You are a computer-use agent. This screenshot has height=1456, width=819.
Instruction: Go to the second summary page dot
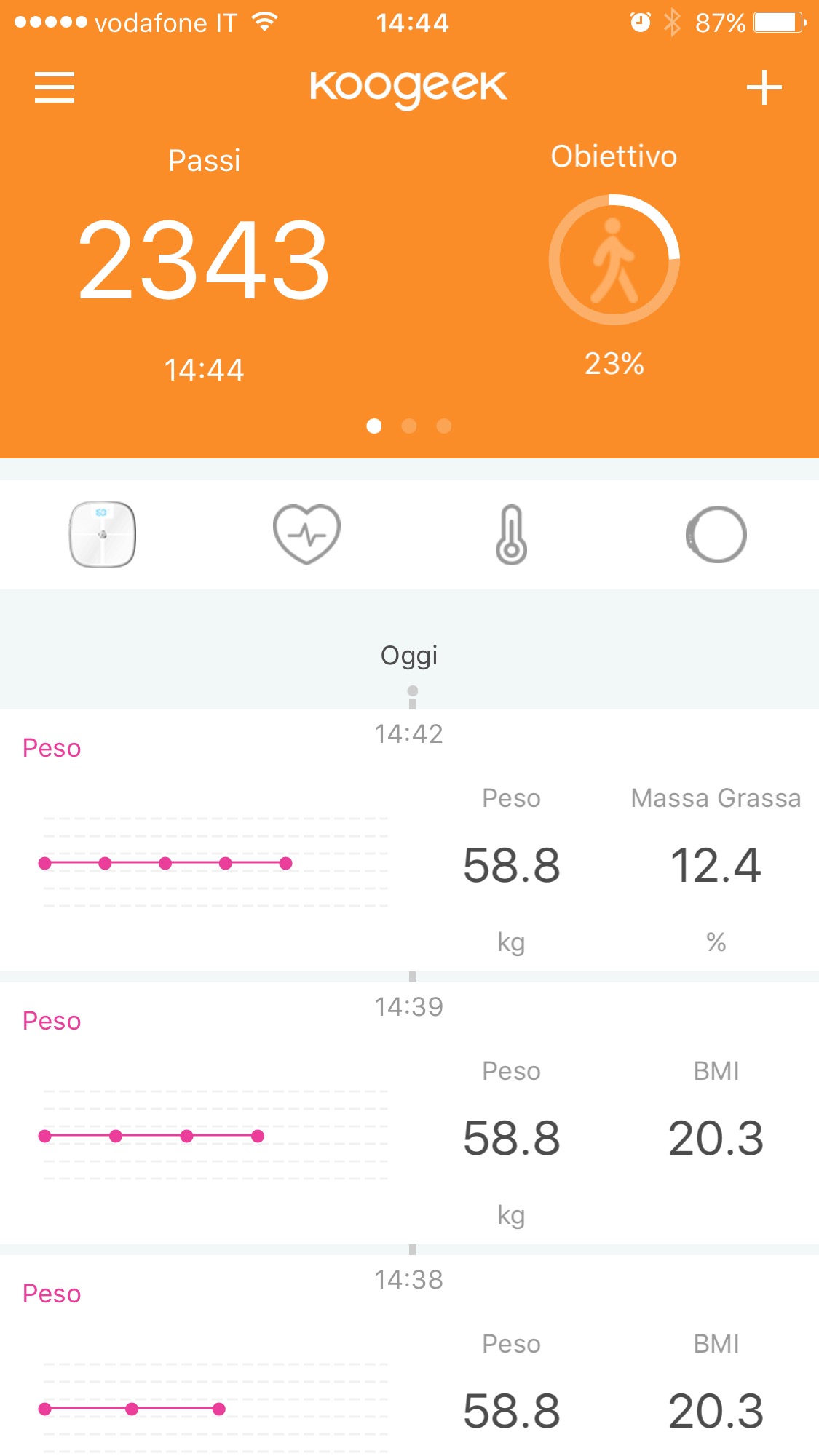coord(409,426)
